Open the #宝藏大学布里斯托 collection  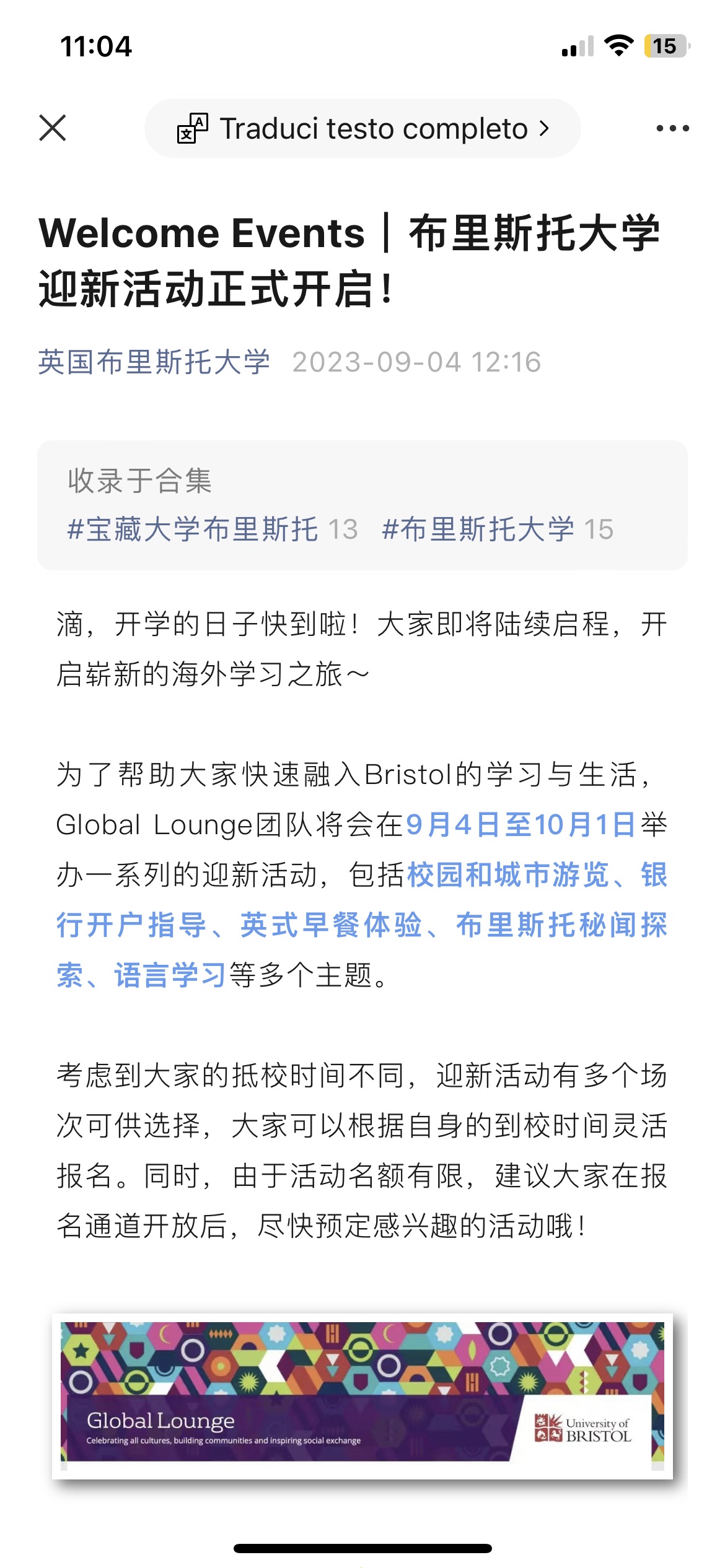pos(213,529)
